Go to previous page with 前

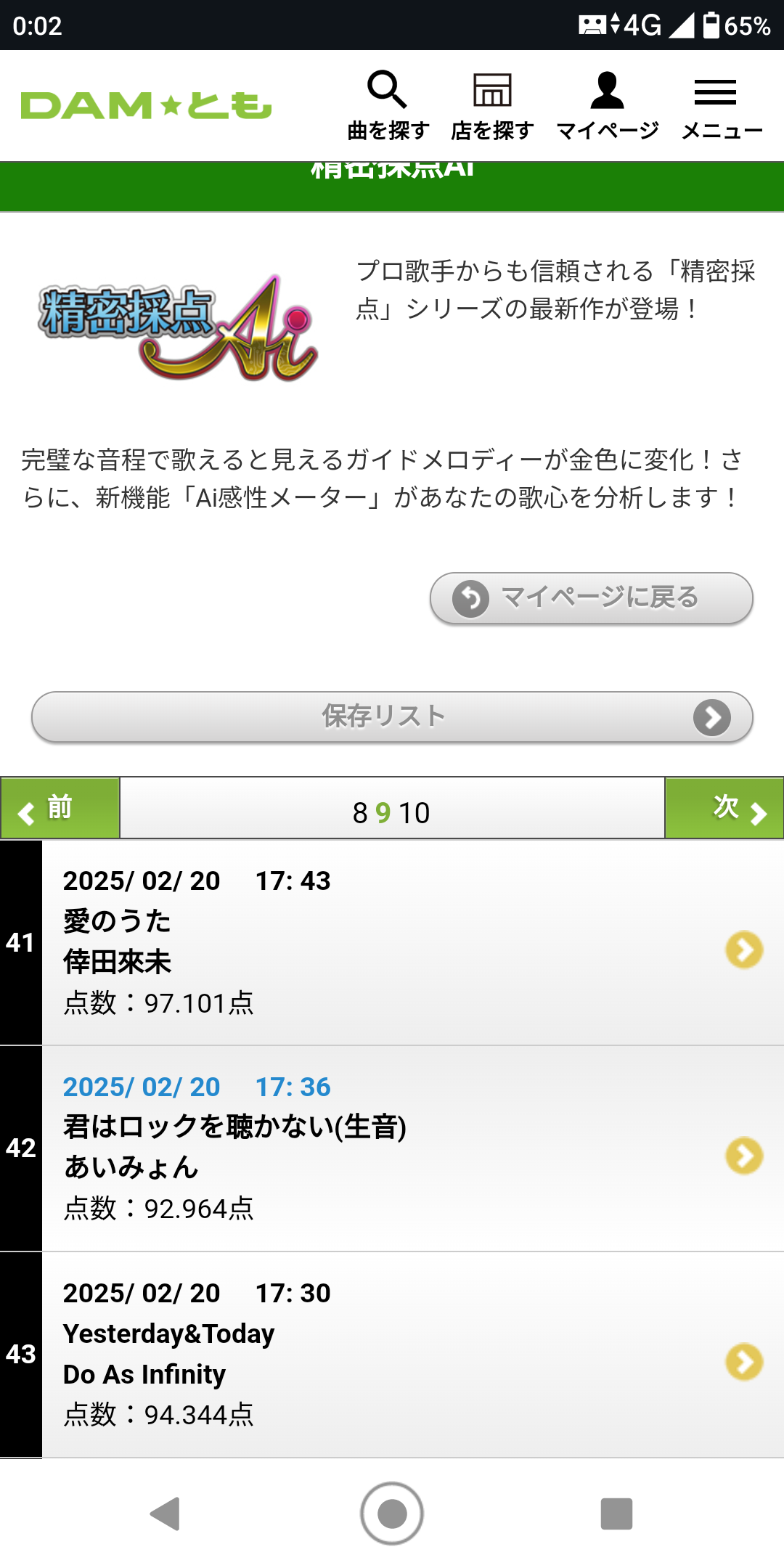click(x=60, y=808)
